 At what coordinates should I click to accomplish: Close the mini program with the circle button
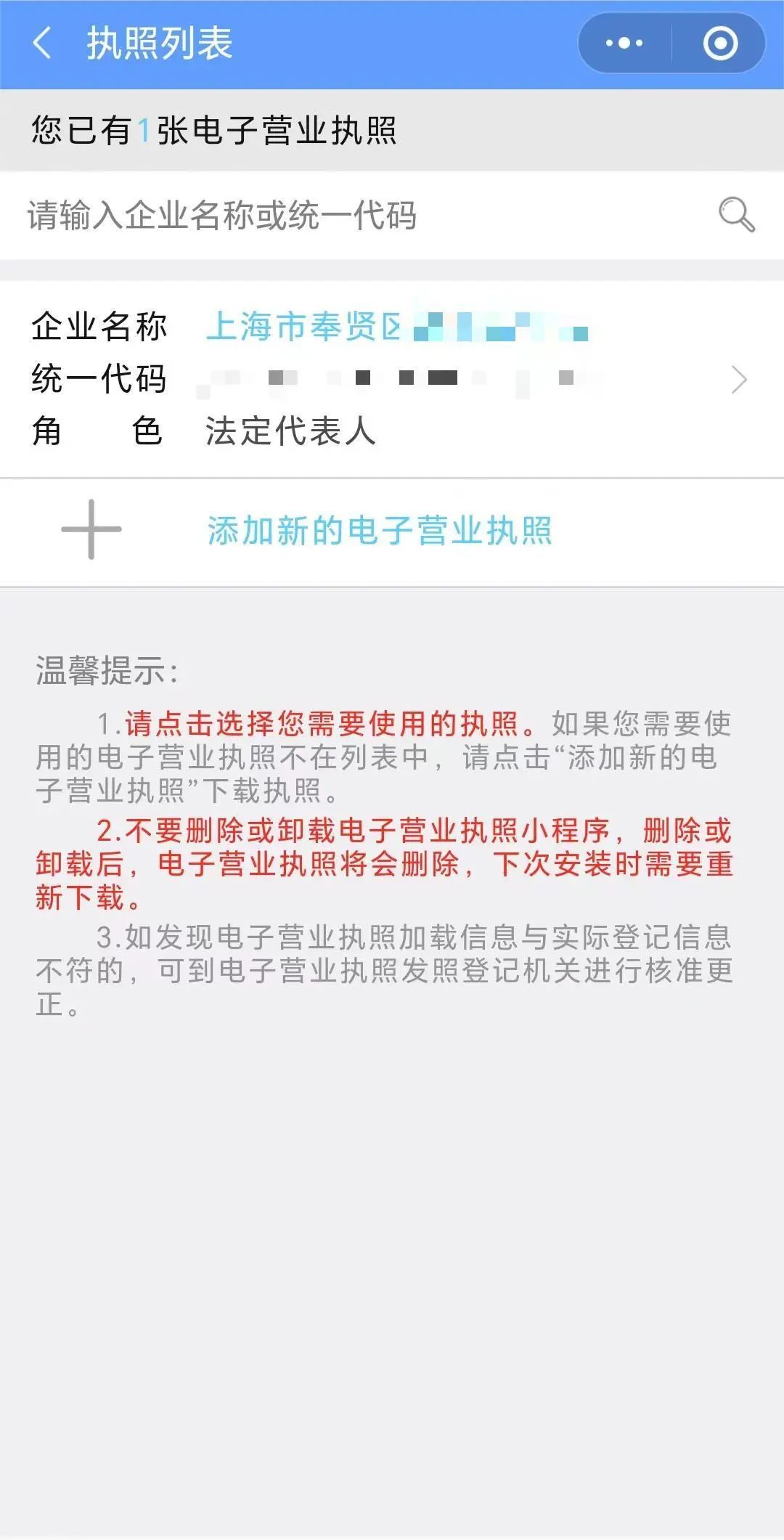(x=720, y=44)
